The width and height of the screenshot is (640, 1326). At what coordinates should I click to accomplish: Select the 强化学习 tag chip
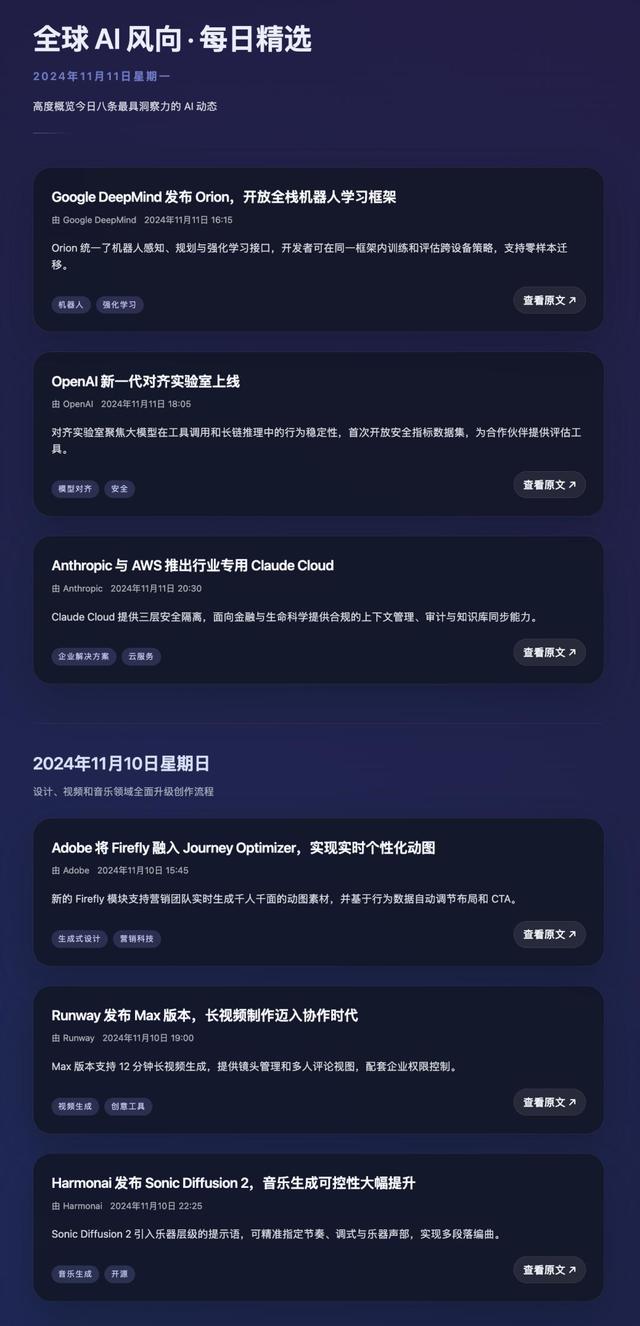[120, 304]
